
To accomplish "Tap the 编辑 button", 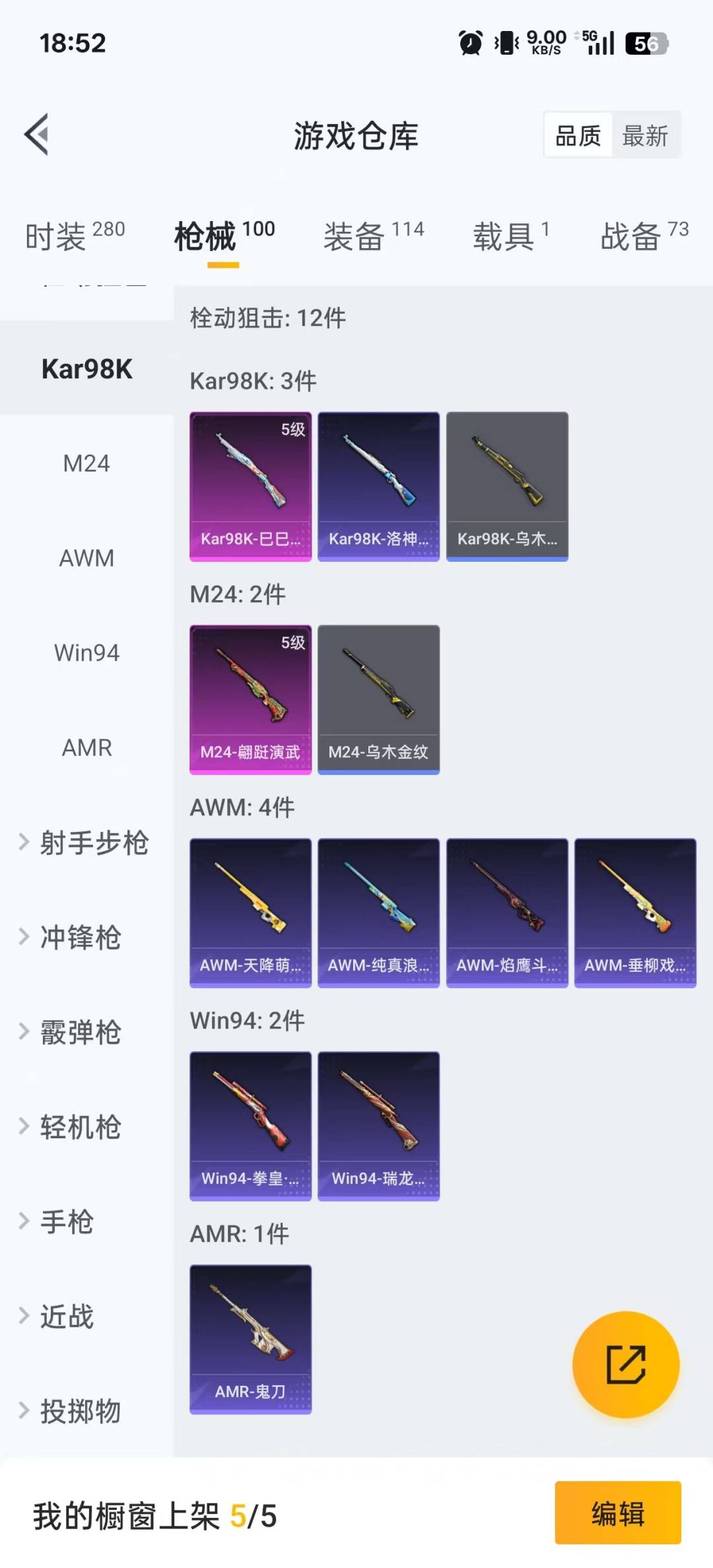I will (617, 1513).
